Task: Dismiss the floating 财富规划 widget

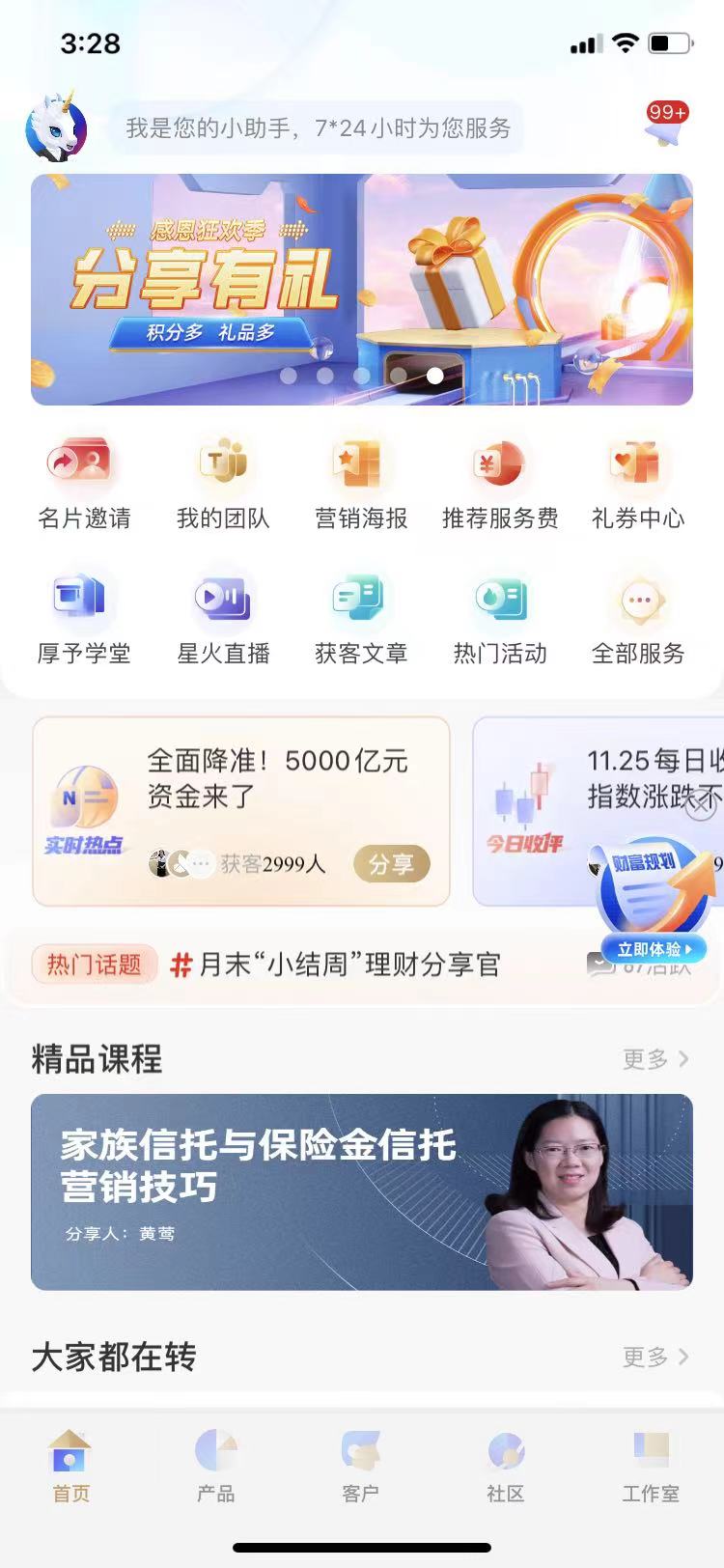Action: (701, 807)
